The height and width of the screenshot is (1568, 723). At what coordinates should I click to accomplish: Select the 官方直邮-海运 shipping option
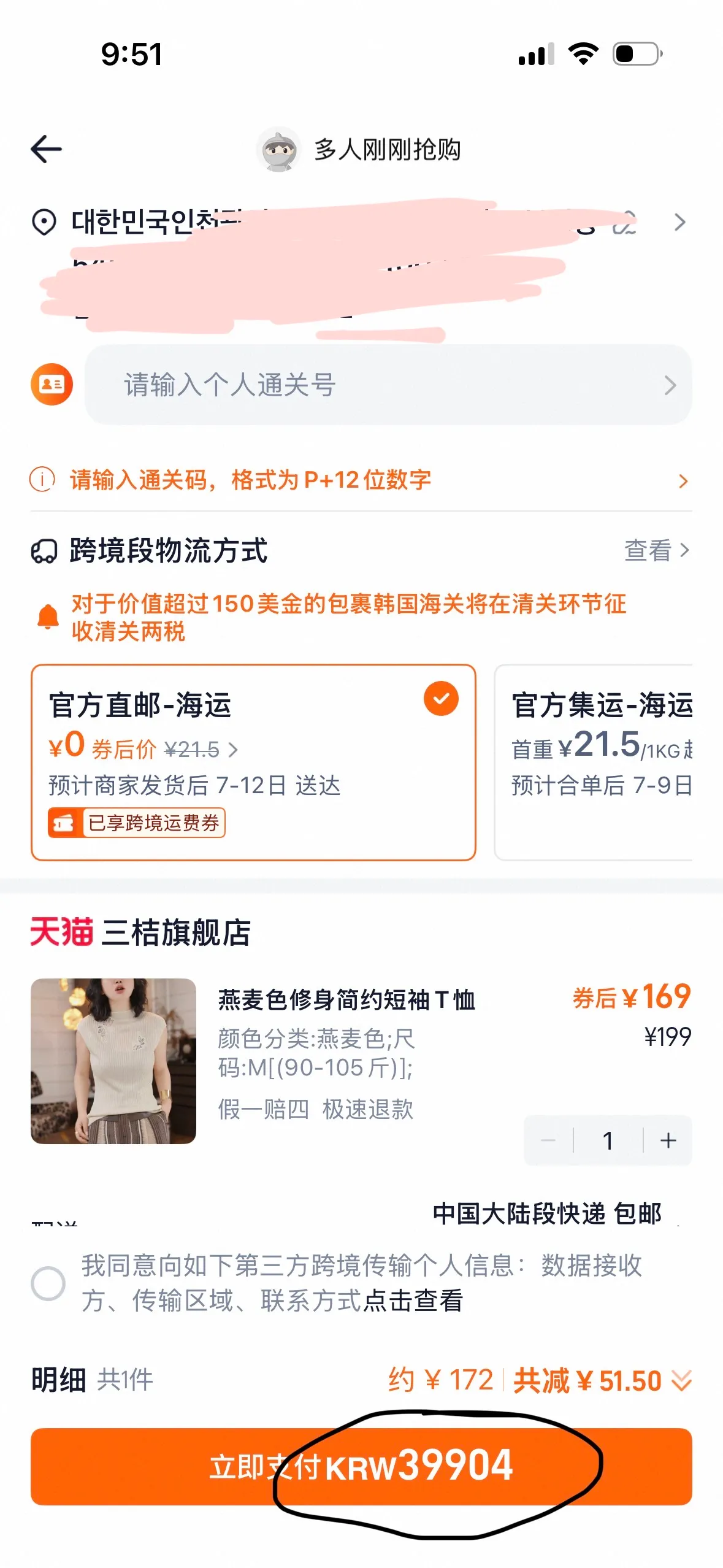(x=253, y=762)
